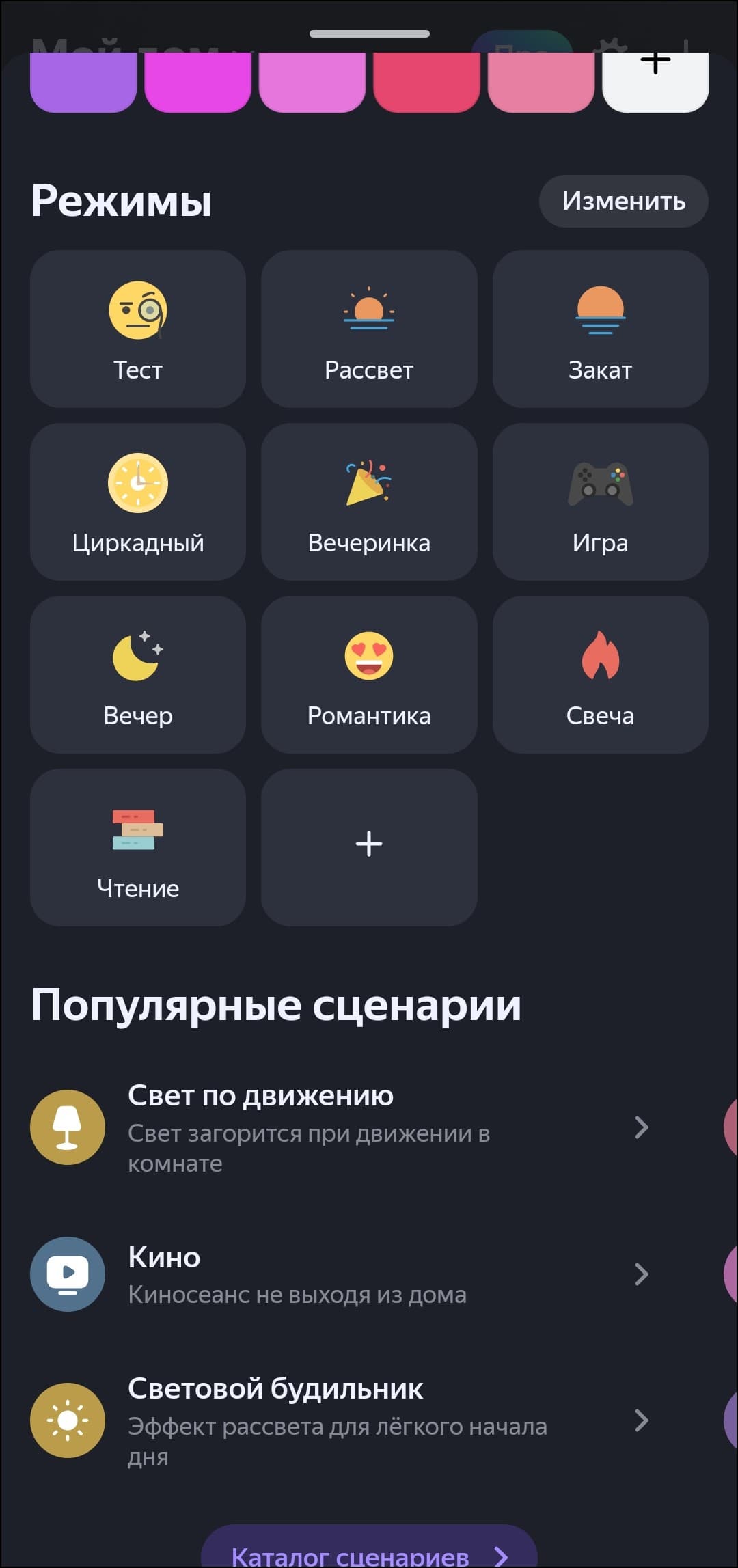Tap the Изменить button next to Режимы

coord(623,202)
